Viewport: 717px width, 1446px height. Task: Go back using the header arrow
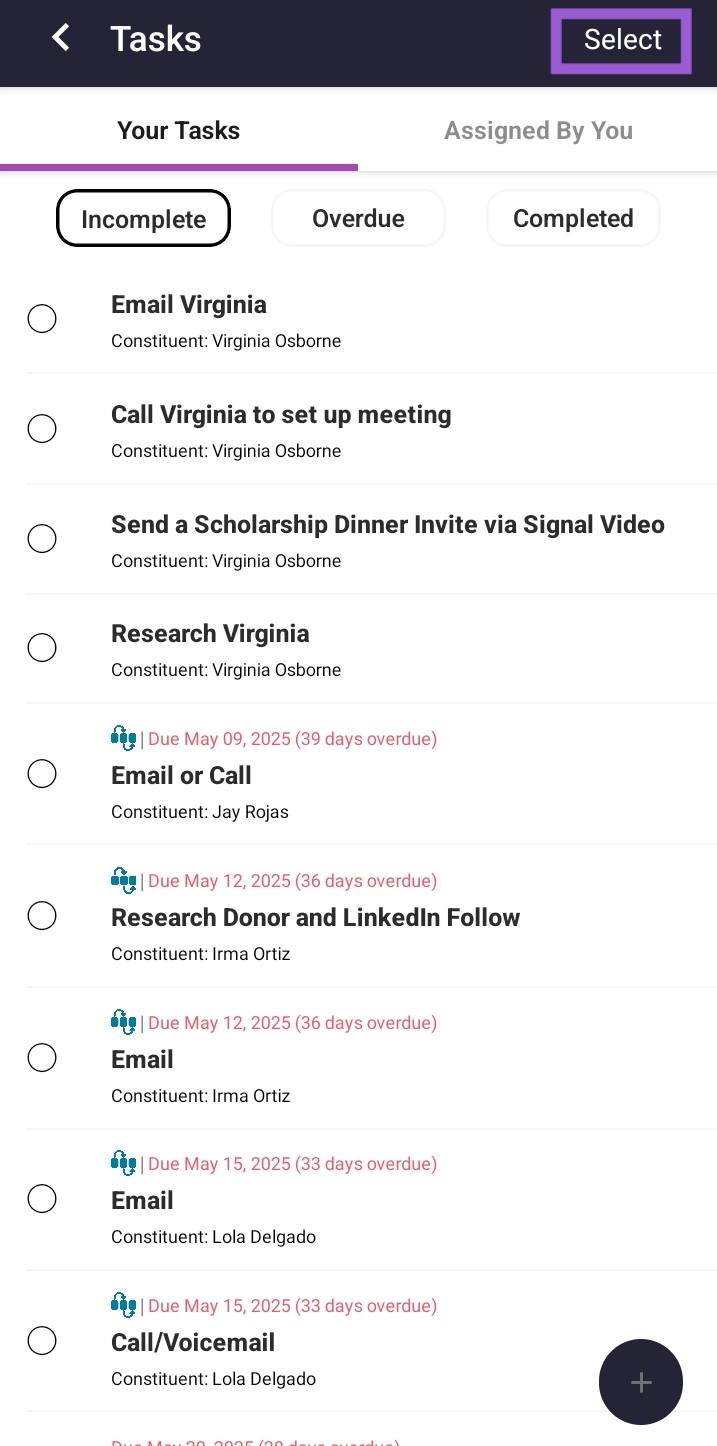coord(62,39)
